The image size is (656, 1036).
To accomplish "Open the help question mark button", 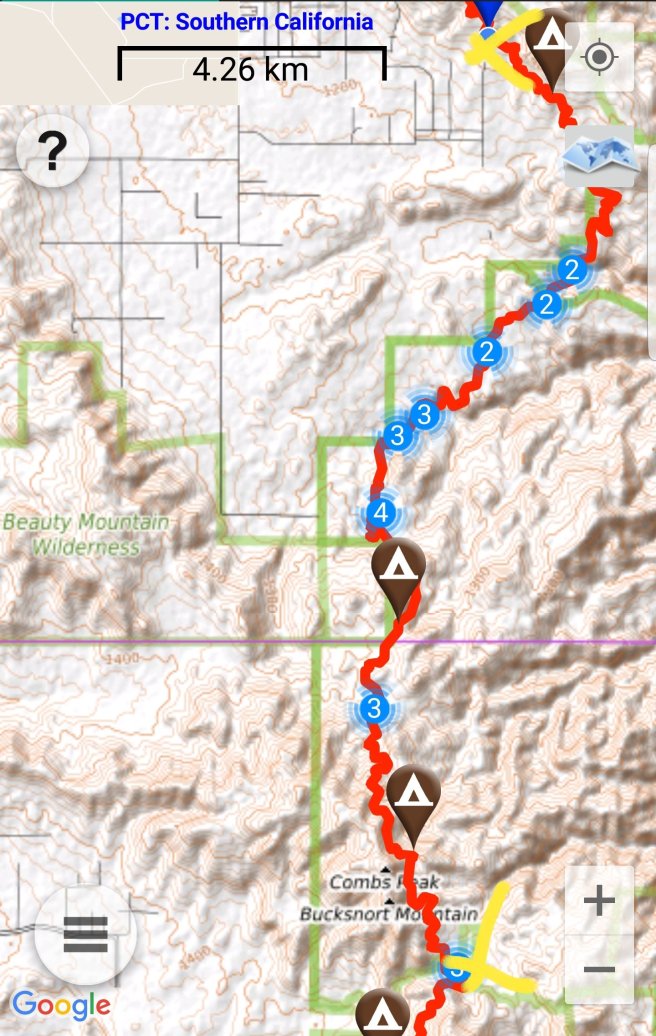I will [x=52, y=152].
